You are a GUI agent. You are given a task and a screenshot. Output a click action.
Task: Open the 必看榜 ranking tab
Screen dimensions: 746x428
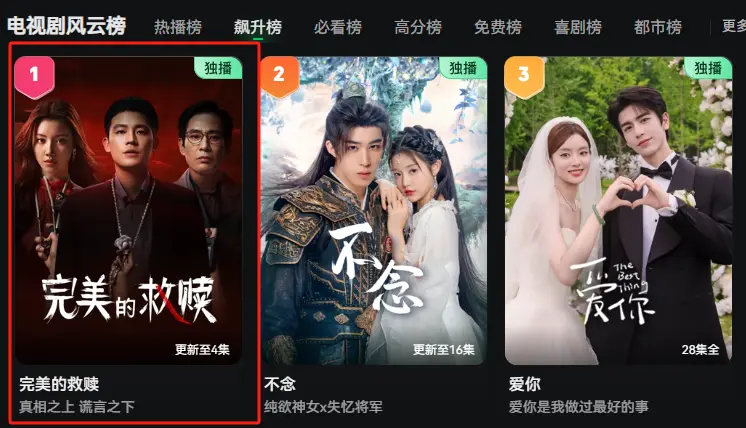click(337, 27)
